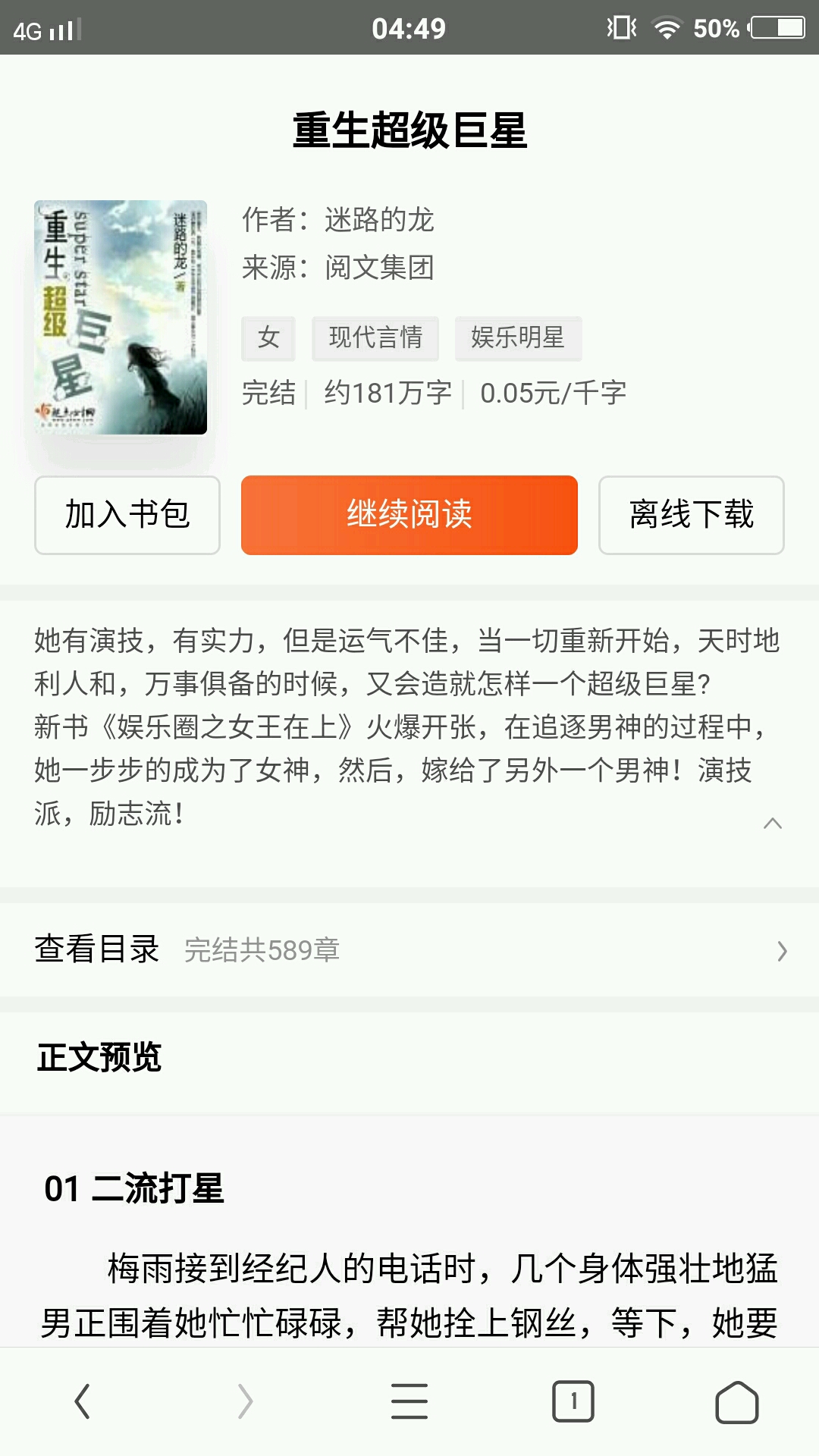Image resolution: width=819 pixels, height=1456 pixels.
Task: Go to browser home page
Action: click(x=736, y=1401)
